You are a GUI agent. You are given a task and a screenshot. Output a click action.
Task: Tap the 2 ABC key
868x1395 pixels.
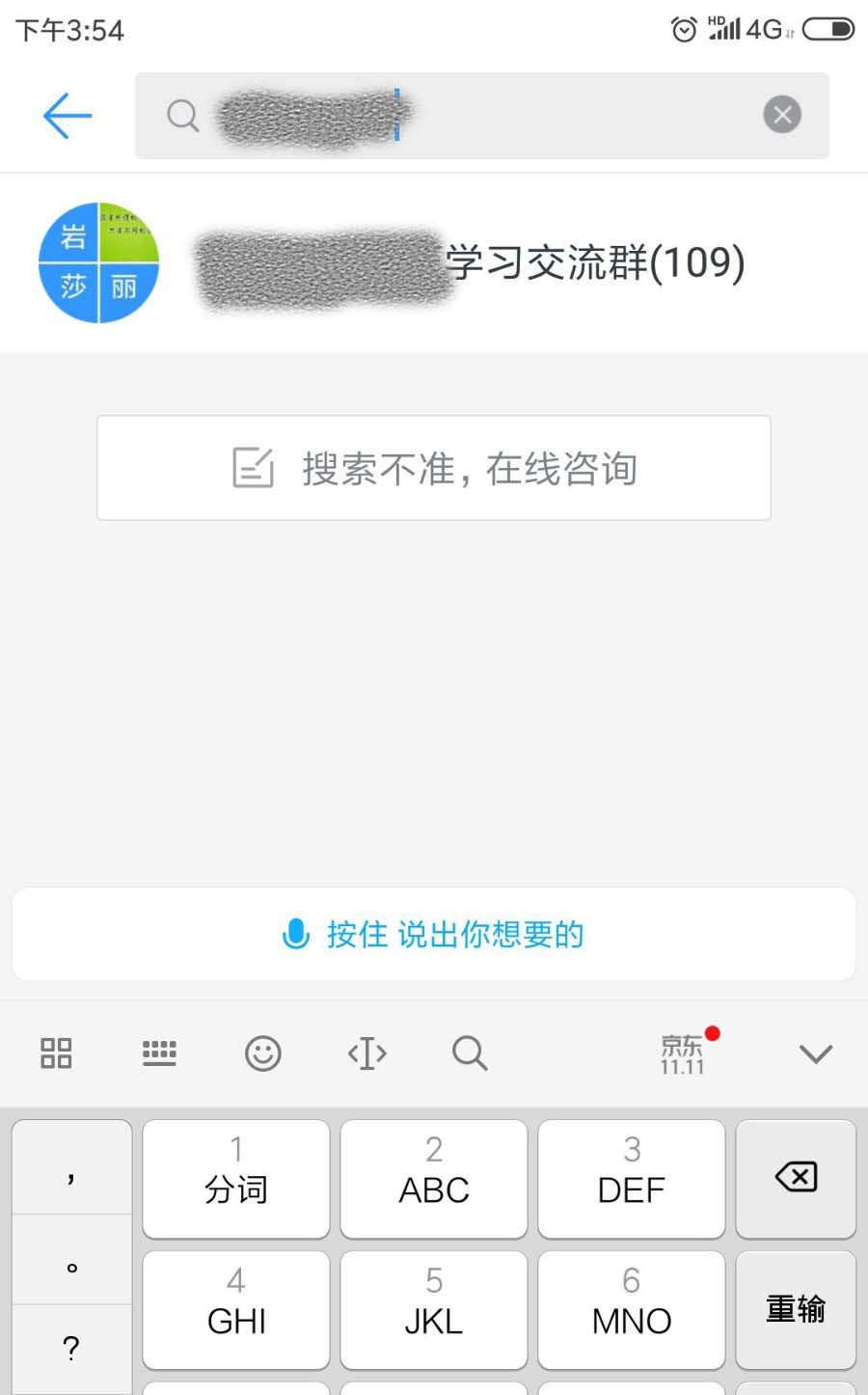pyautogui.click(x=434, y=1178)
